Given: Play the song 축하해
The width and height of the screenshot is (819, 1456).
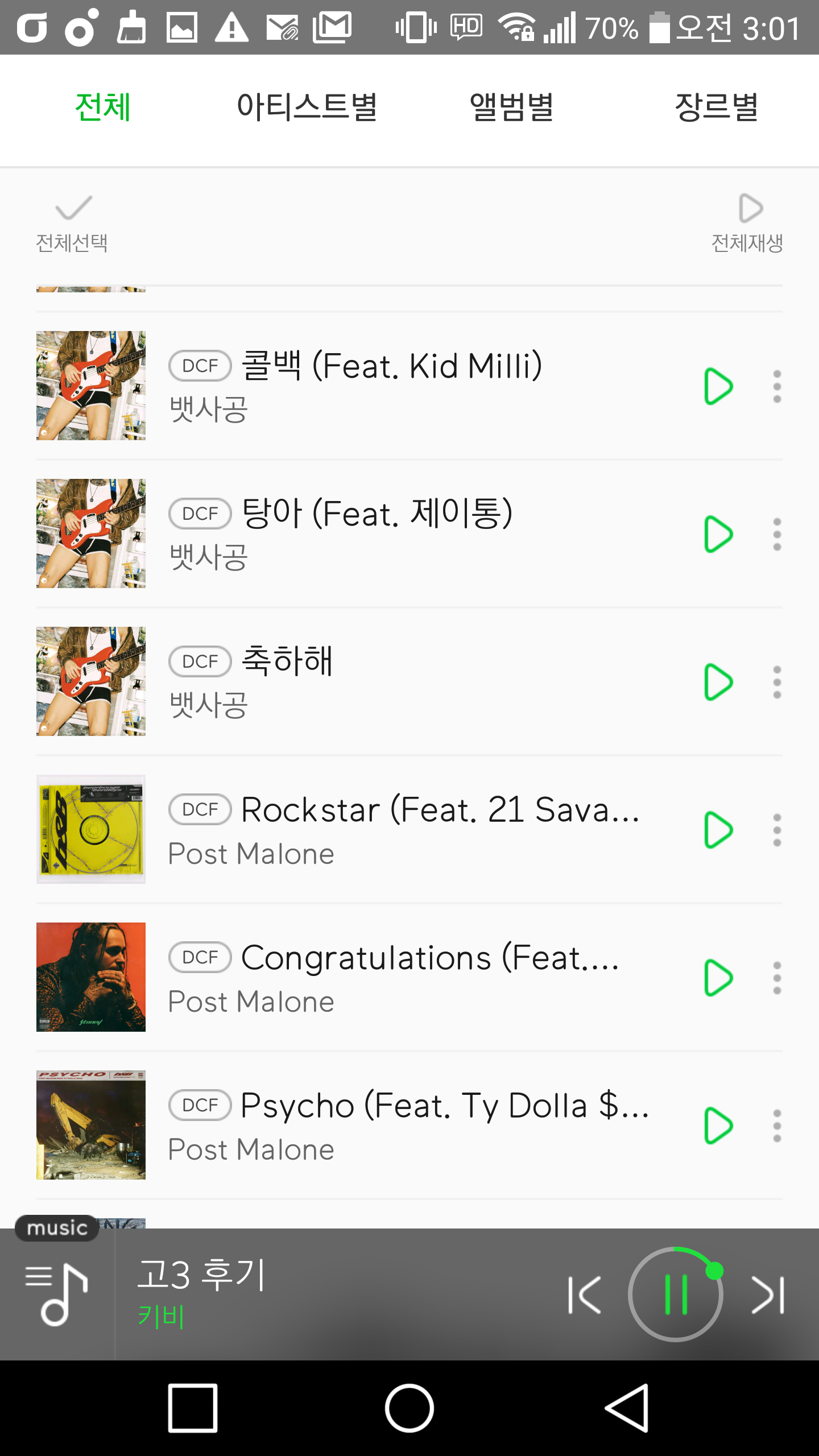Looking at the screenshot, I should [x=718, y=682].
